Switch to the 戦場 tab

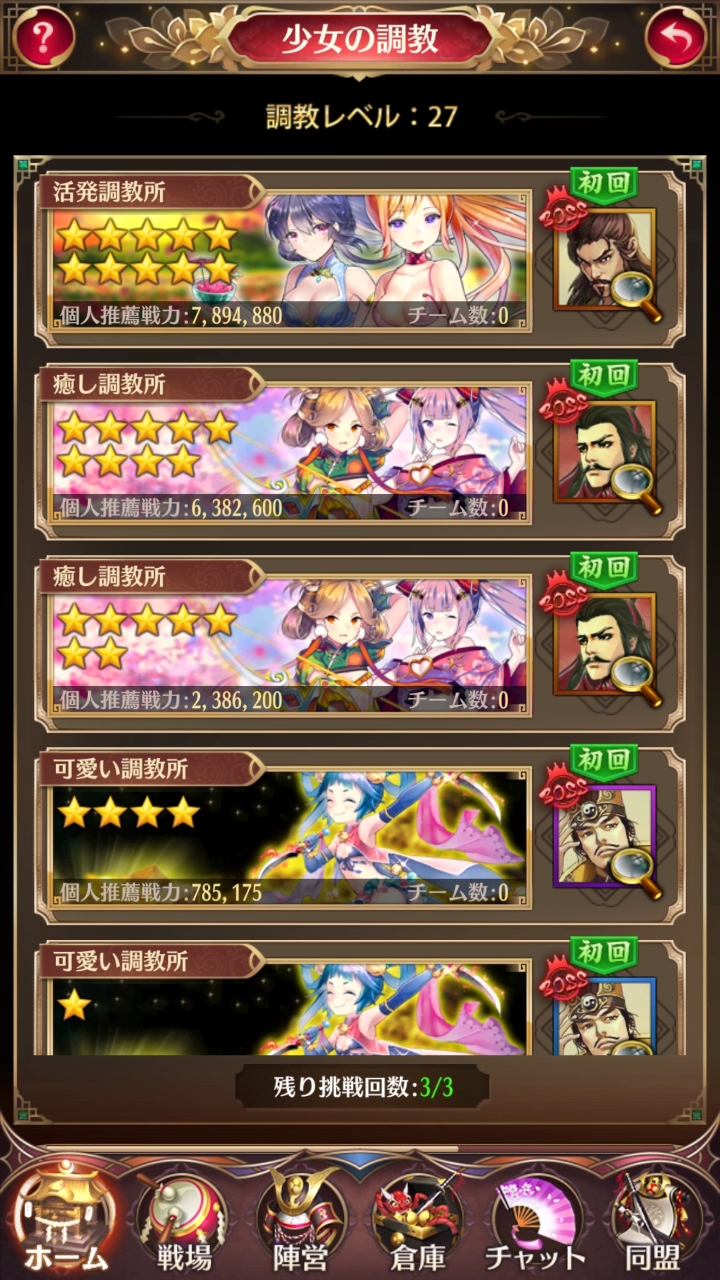183,1218
